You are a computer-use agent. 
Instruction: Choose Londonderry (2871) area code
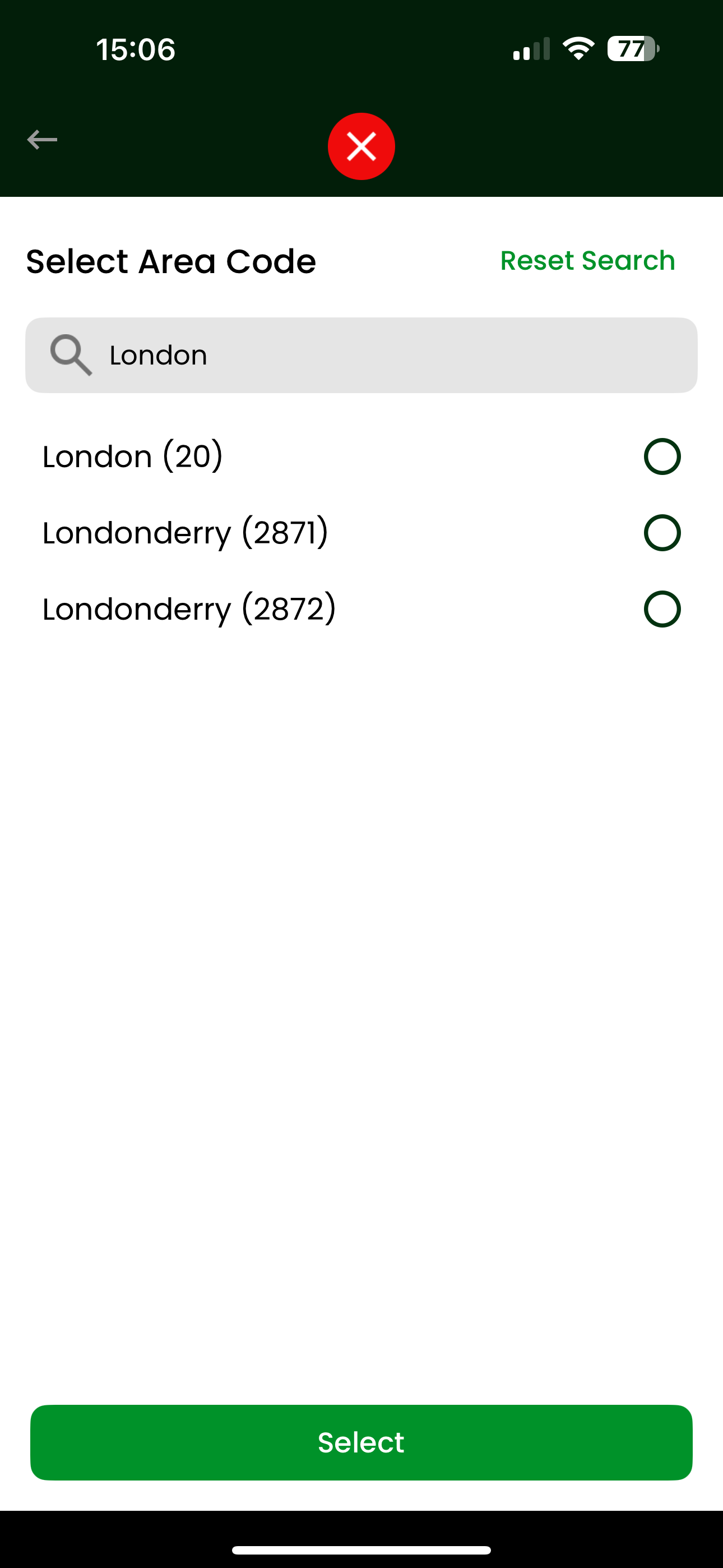361,533
